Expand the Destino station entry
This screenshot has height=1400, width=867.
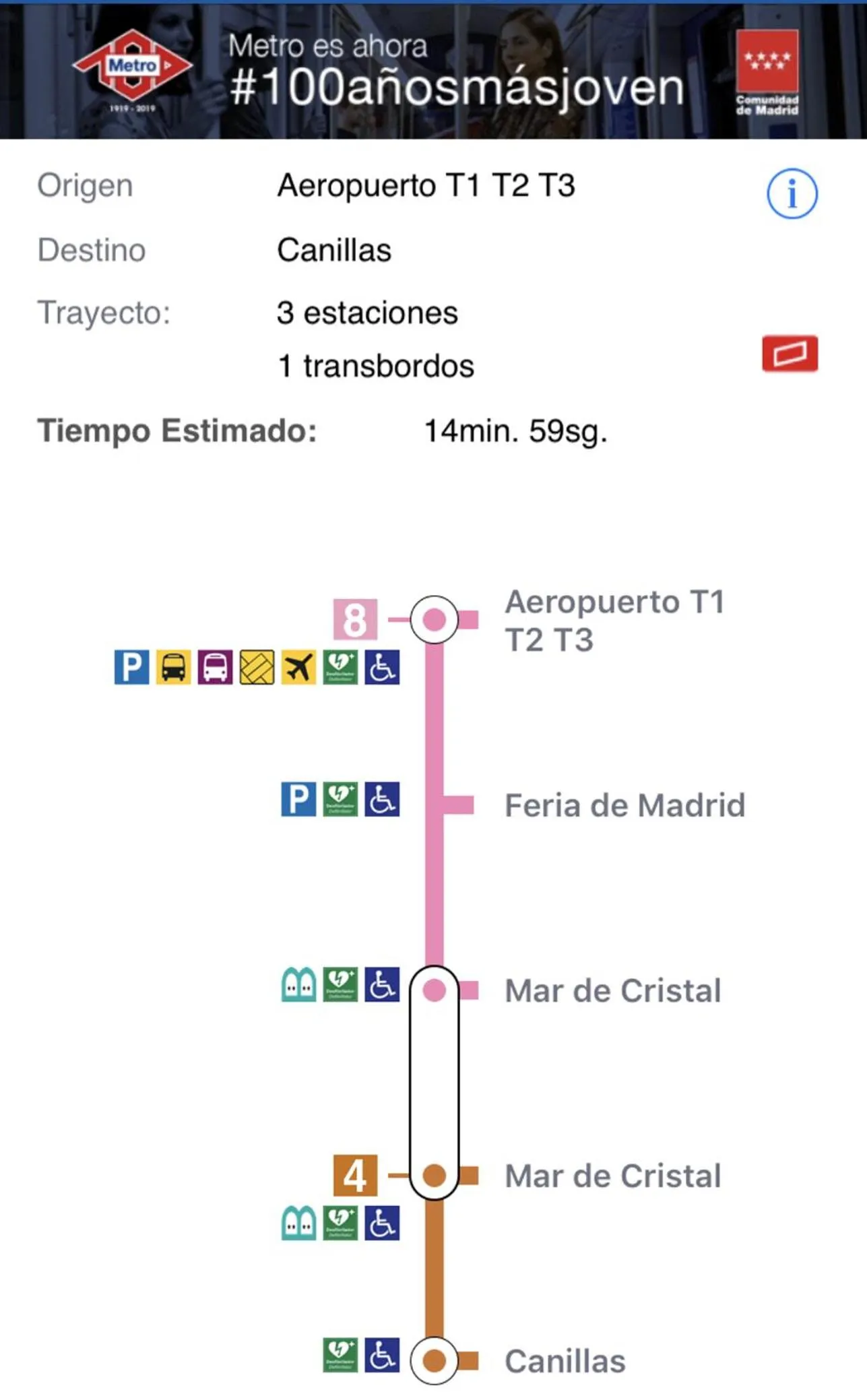point(335,250)
